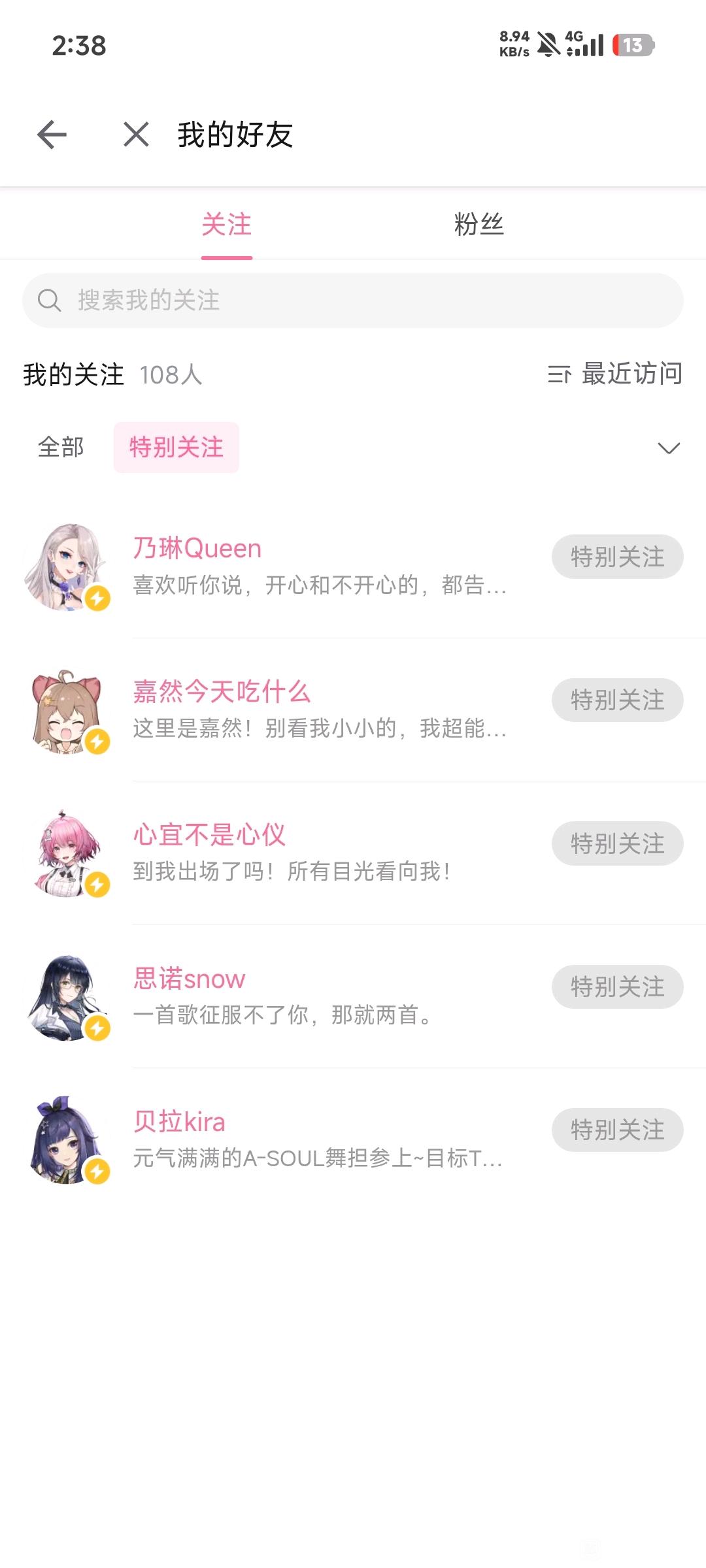This screenshot has width=706, height=1568.
Task: Select the 特别关注 group chip
Action: [x=176, y=448]
